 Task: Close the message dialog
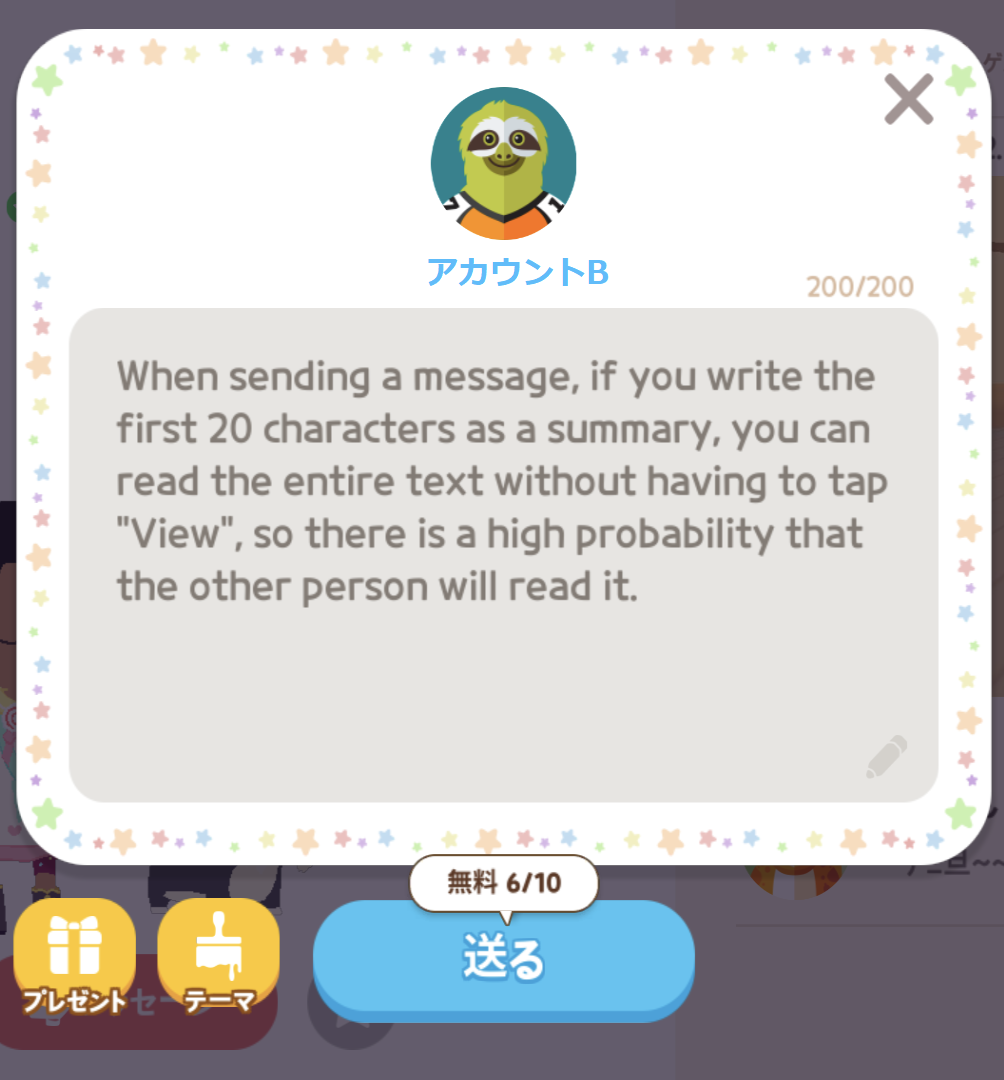(908, 99)
